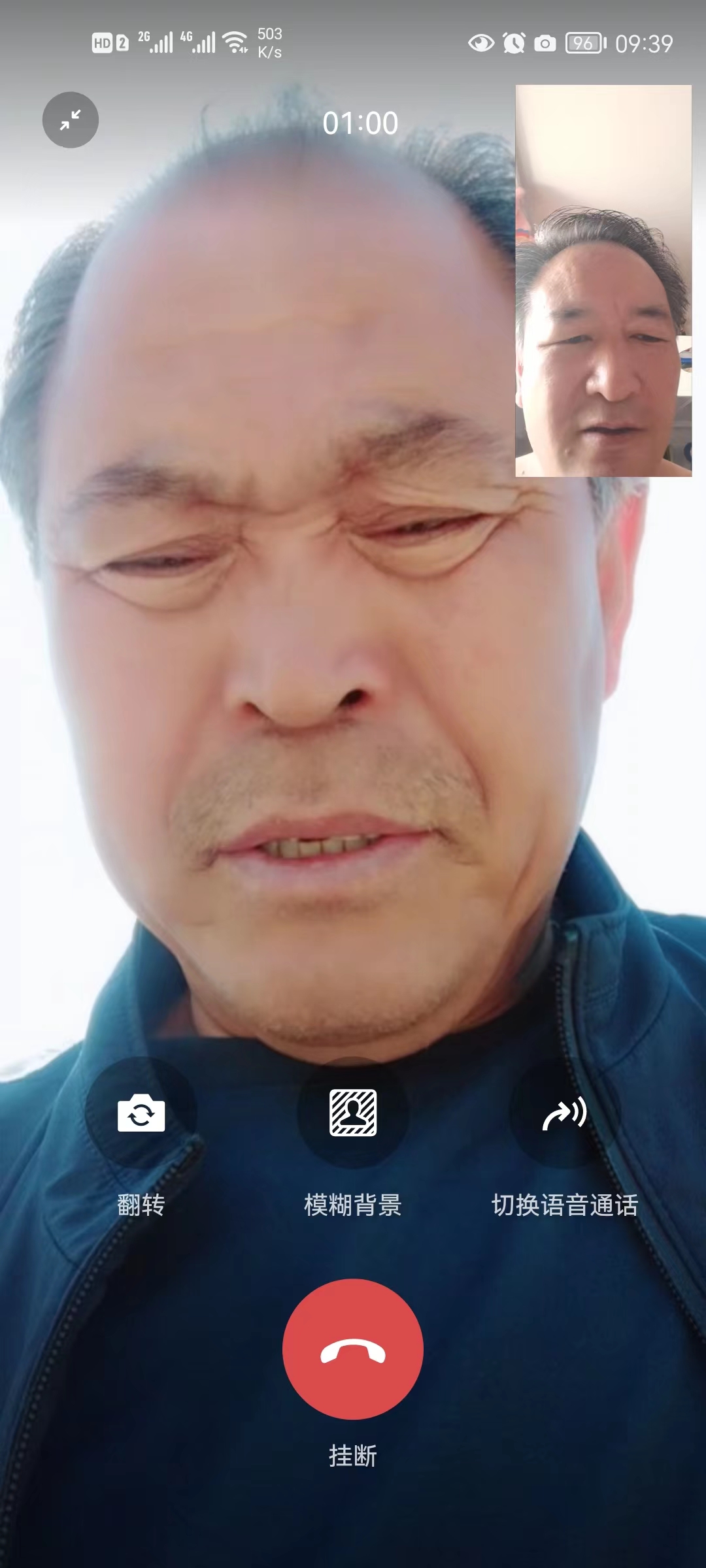706x1568 pixels.
Task: Hang up the call with 挂断
Action: (x=353, y=1348)
